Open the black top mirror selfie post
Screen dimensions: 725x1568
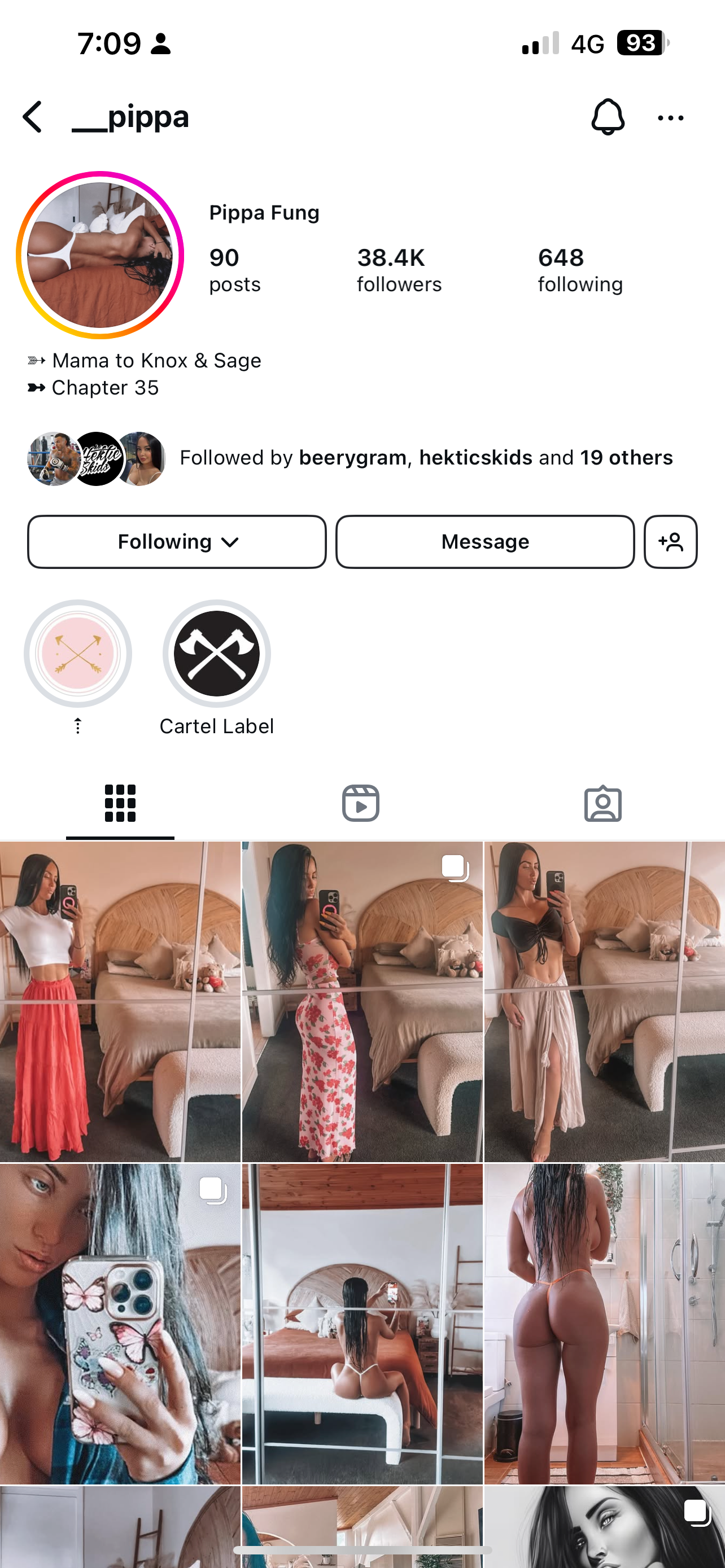point(605,1002)
